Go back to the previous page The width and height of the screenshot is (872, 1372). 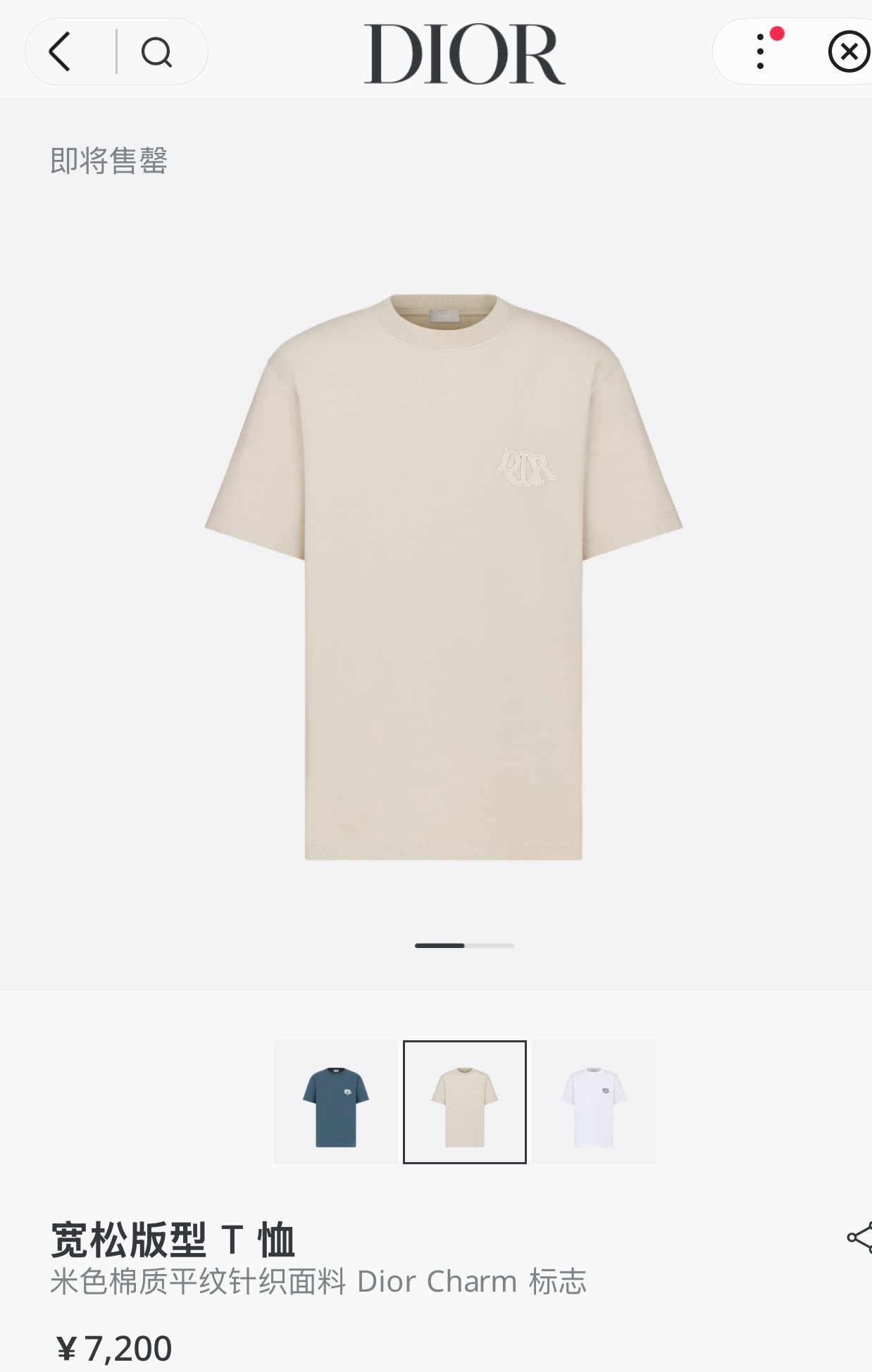click(61, 51)
